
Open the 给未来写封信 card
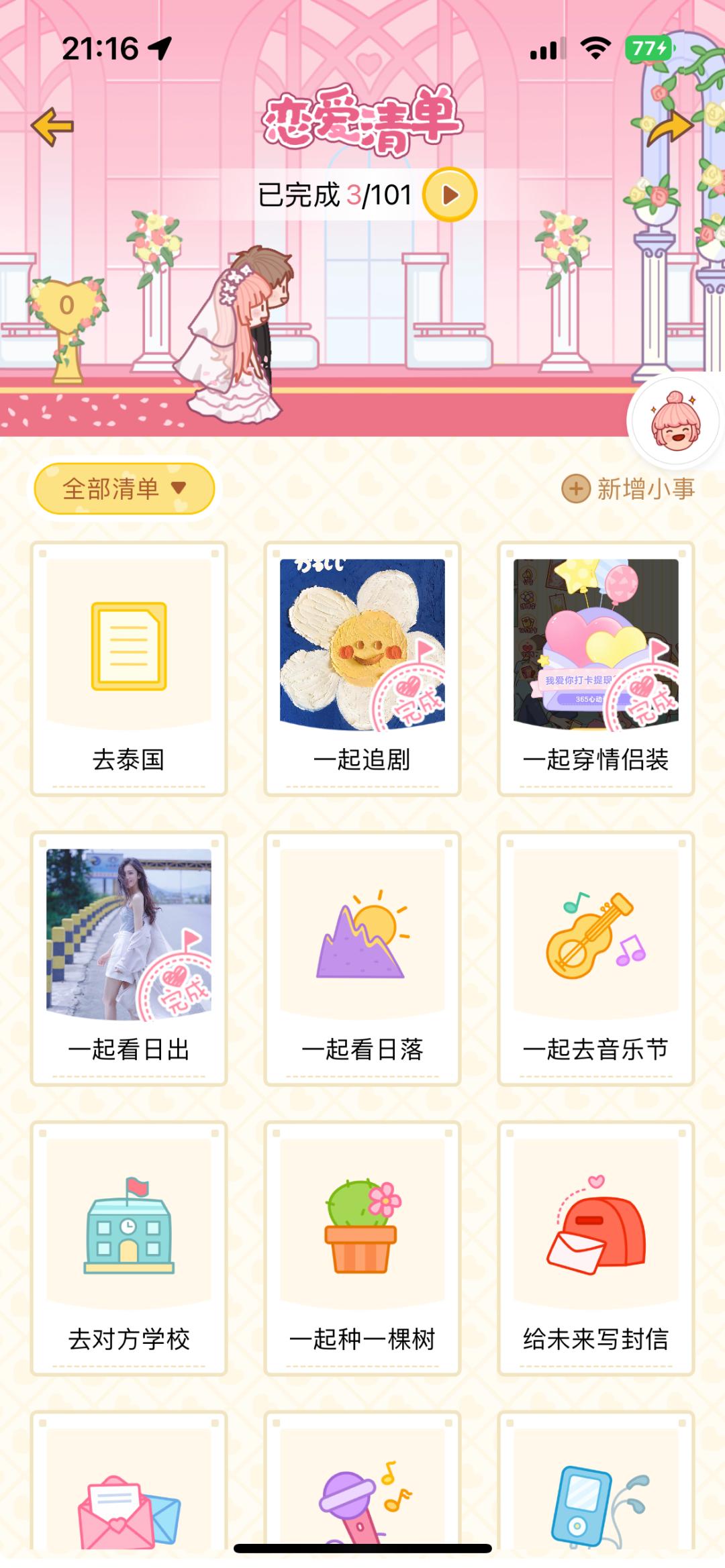[596, 1248]
